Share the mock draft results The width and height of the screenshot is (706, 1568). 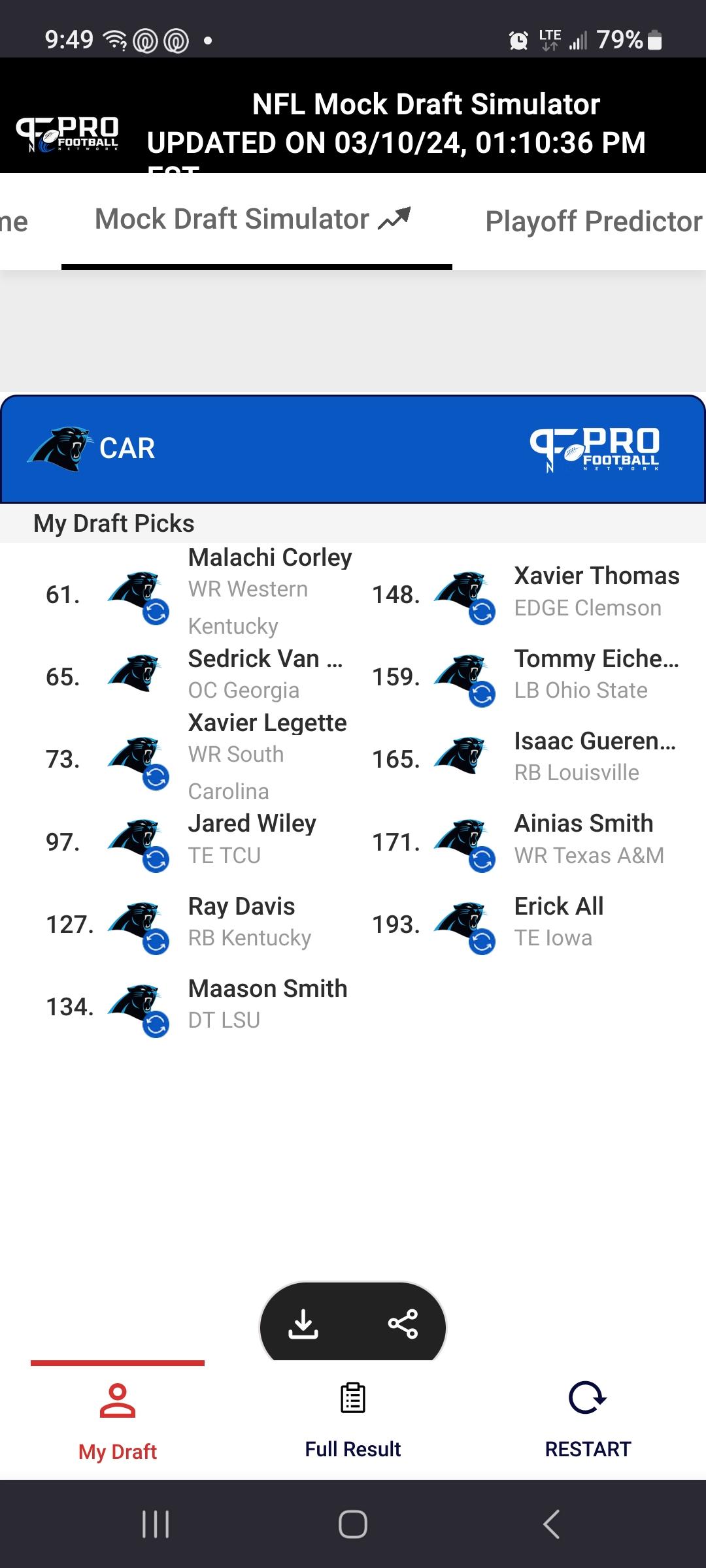[403, 1324]
